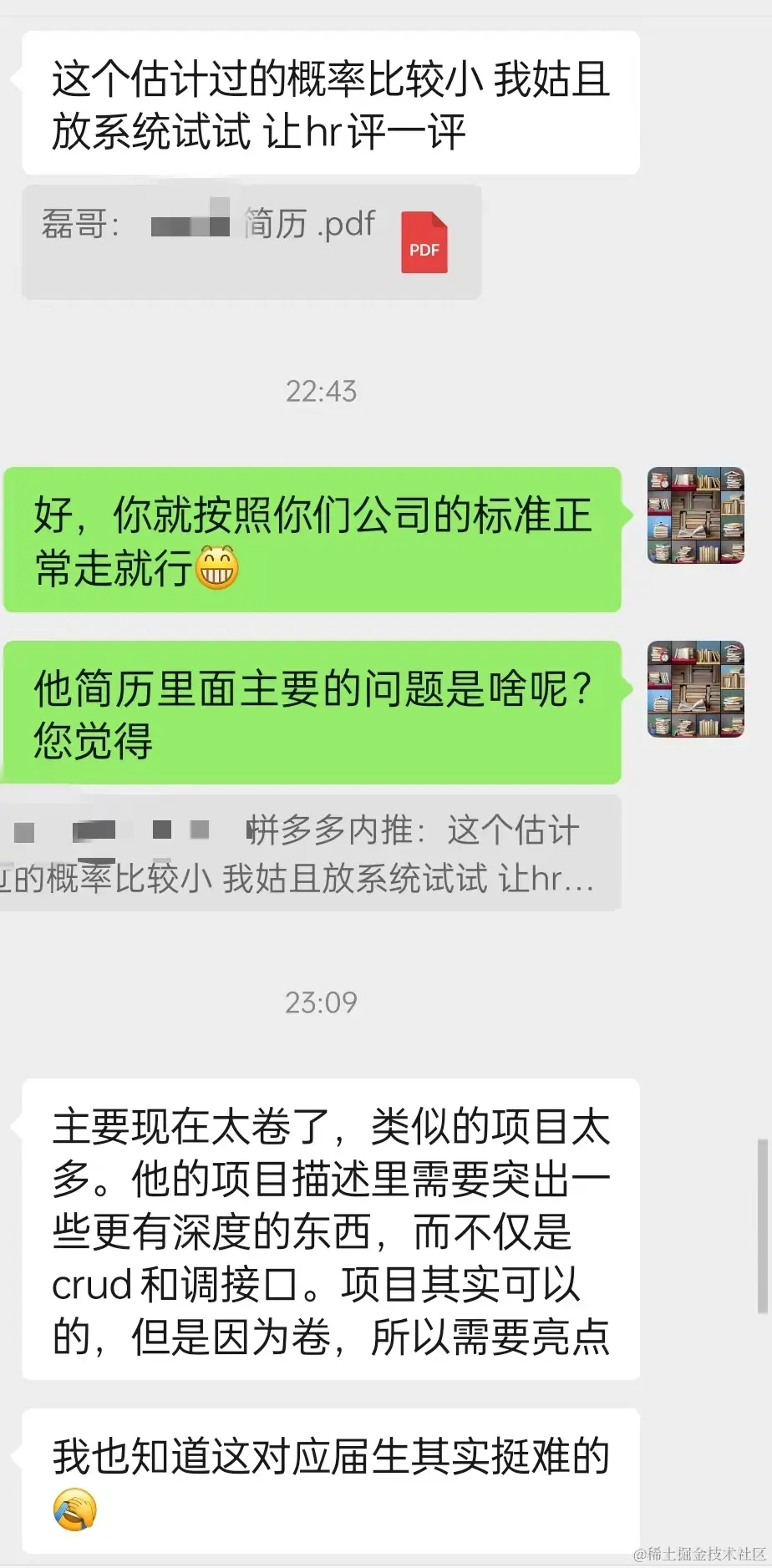Jump to the quoted 拼多多内推 message
The height and width of the screenshot is (1568, 772).
click(309, 853)
